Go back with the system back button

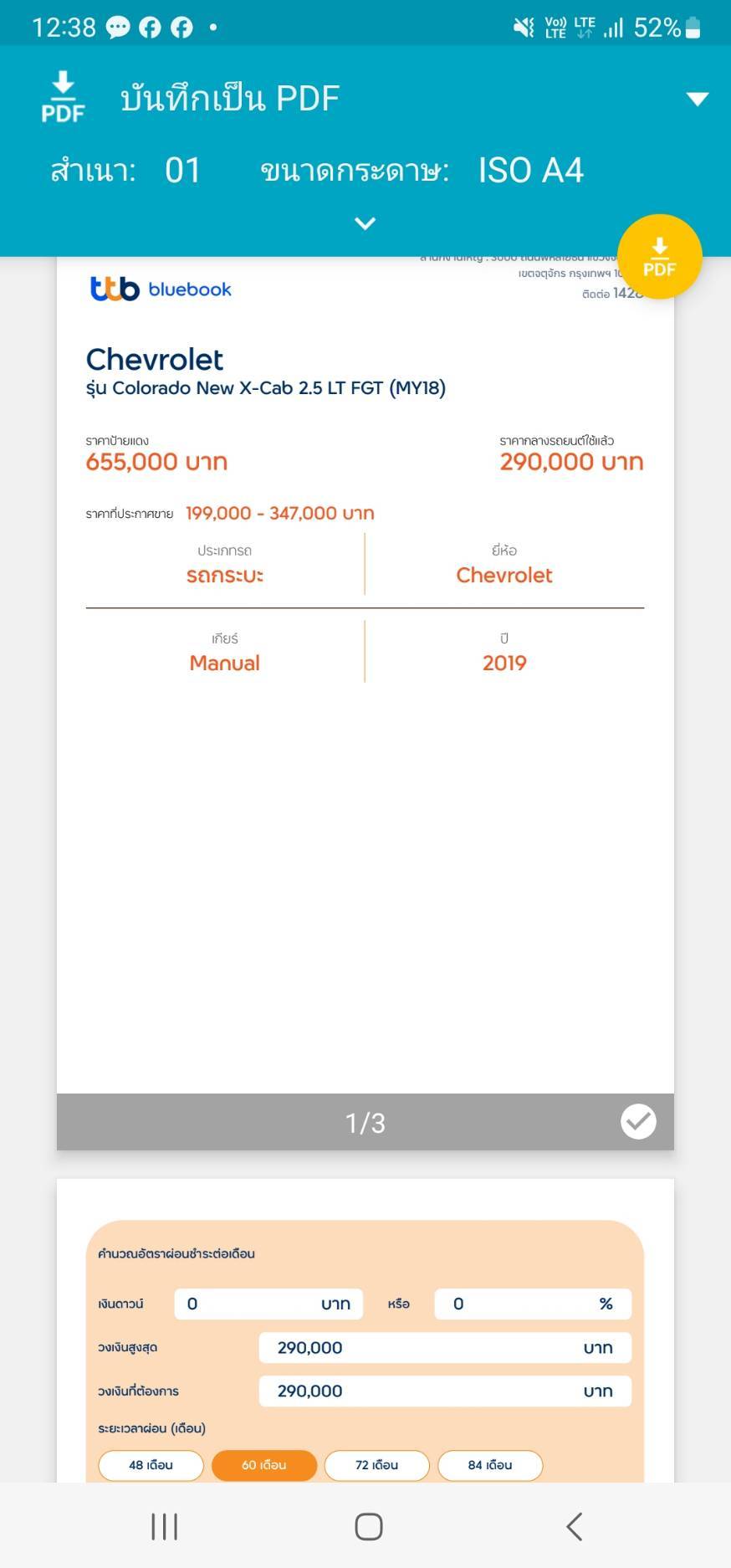pos(574,1526)
